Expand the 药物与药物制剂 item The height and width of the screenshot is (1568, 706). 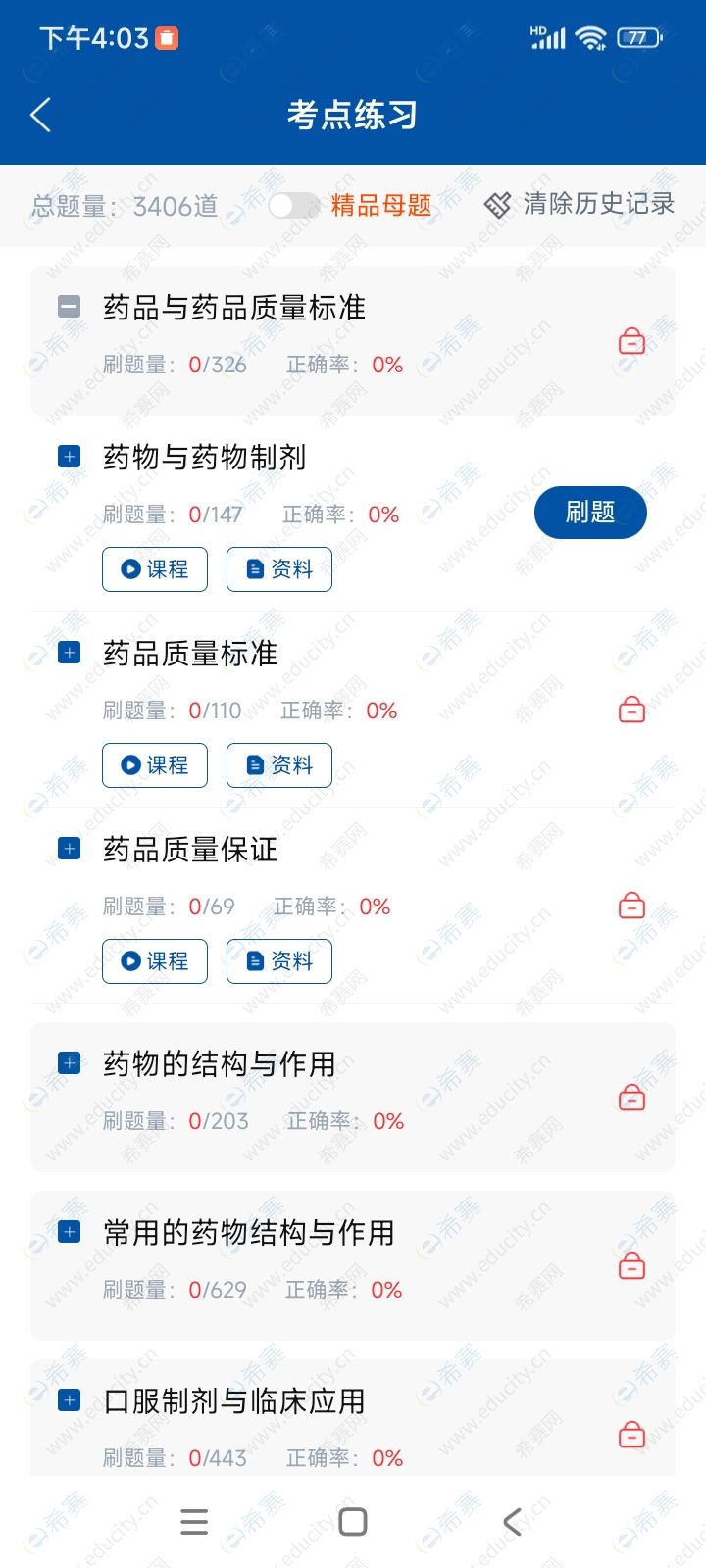(x=69, y=457)
